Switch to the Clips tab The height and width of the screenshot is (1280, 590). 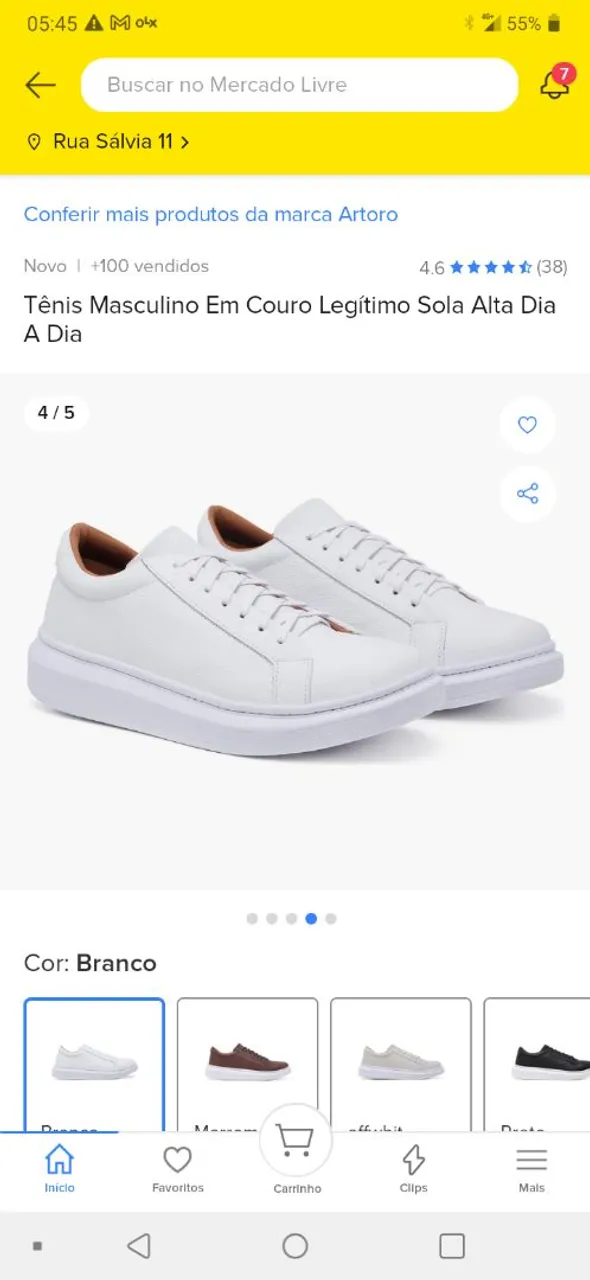[413, 1170]
